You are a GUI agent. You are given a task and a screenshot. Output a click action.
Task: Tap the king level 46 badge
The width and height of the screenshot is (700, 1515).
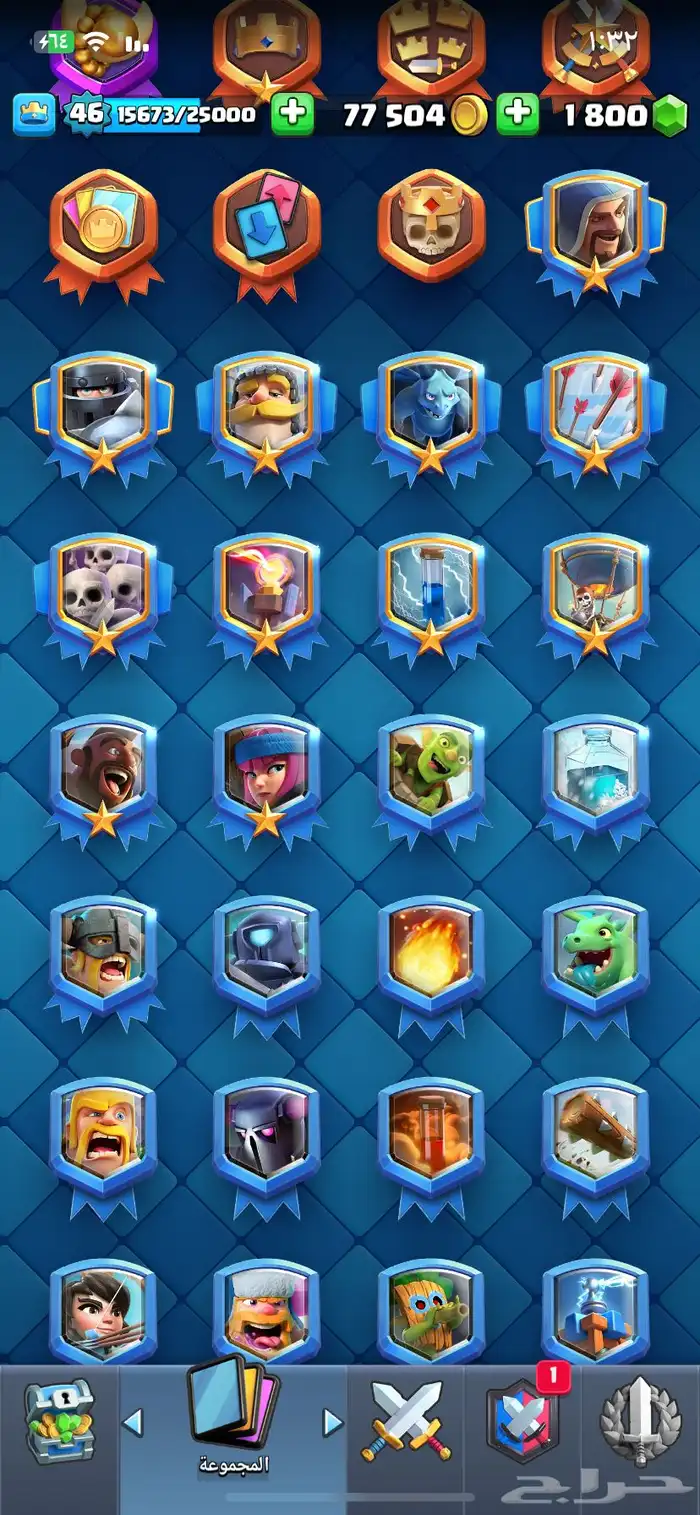coord(86,113)
